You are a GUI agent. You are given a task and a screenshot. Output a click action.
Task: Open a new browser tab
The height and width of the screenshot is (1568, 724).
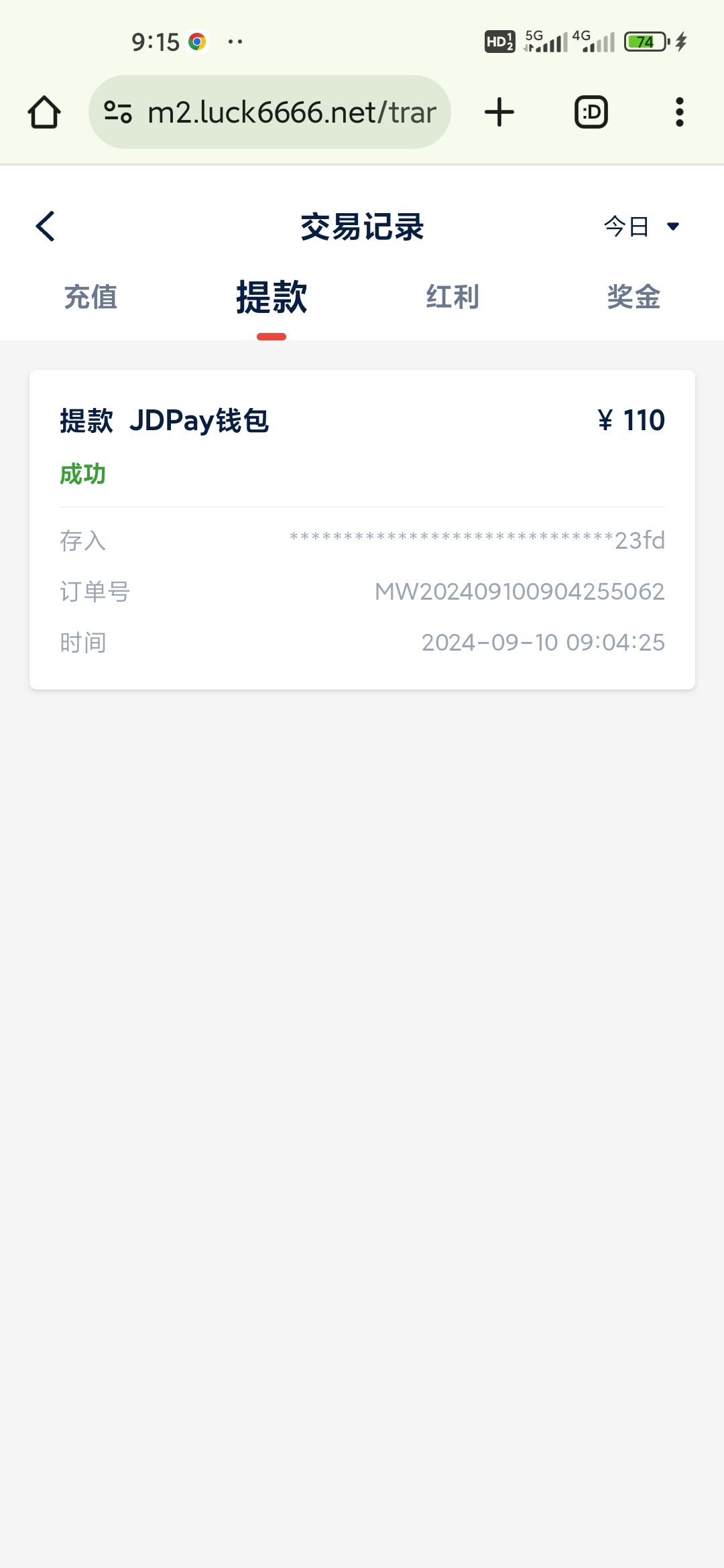point(499,112)
